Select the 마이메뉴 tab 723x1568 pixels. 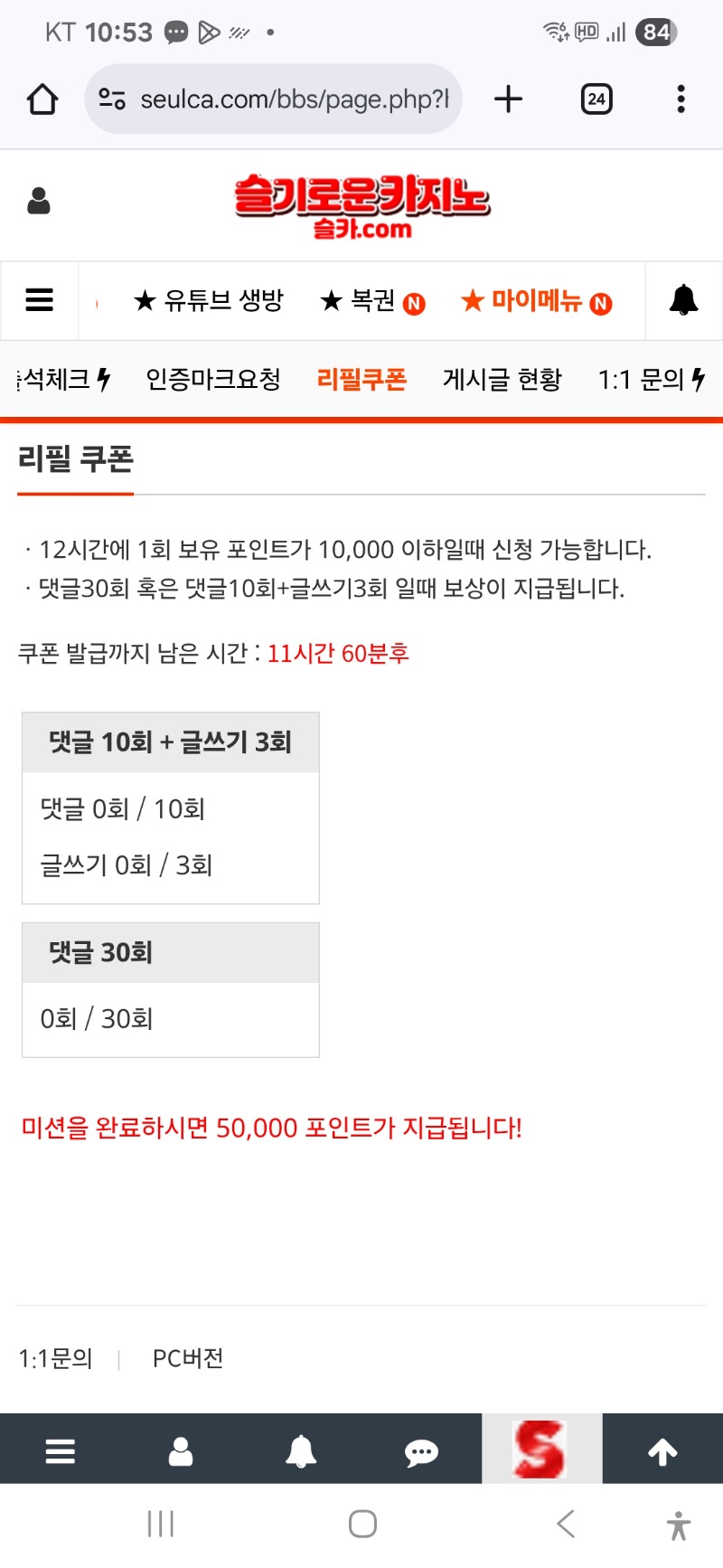point(536,301)
